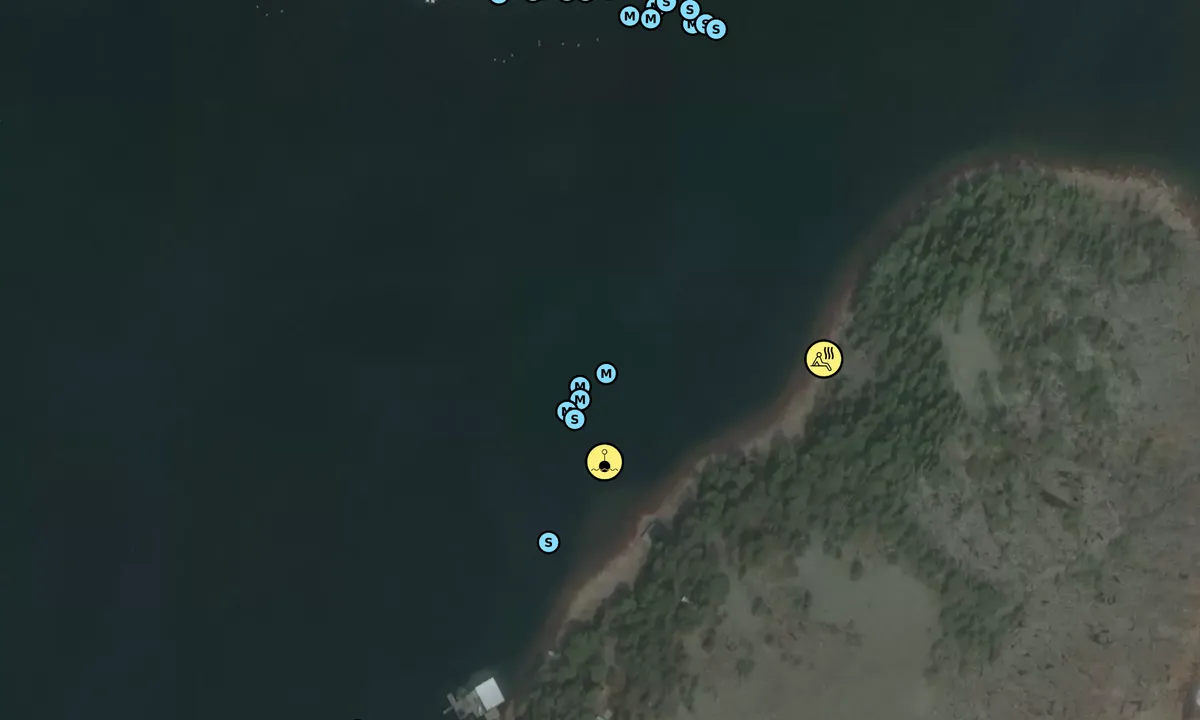Image resolution: width=1200 pixels, height=720 pixels.
Task: Tap the lone S marker below the buoy
Action: [x=548, y=542]
